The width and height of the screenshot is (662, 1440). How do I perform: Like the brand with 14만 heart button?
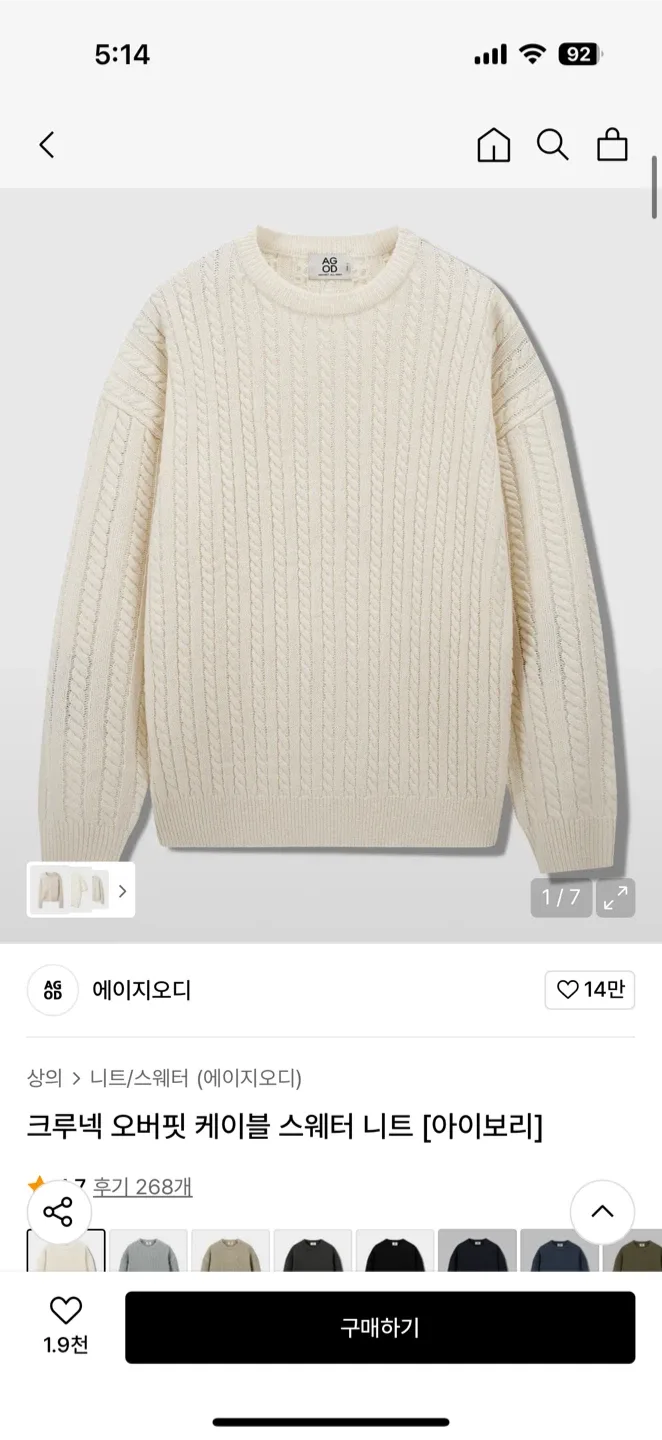click(x=590, y=990)
